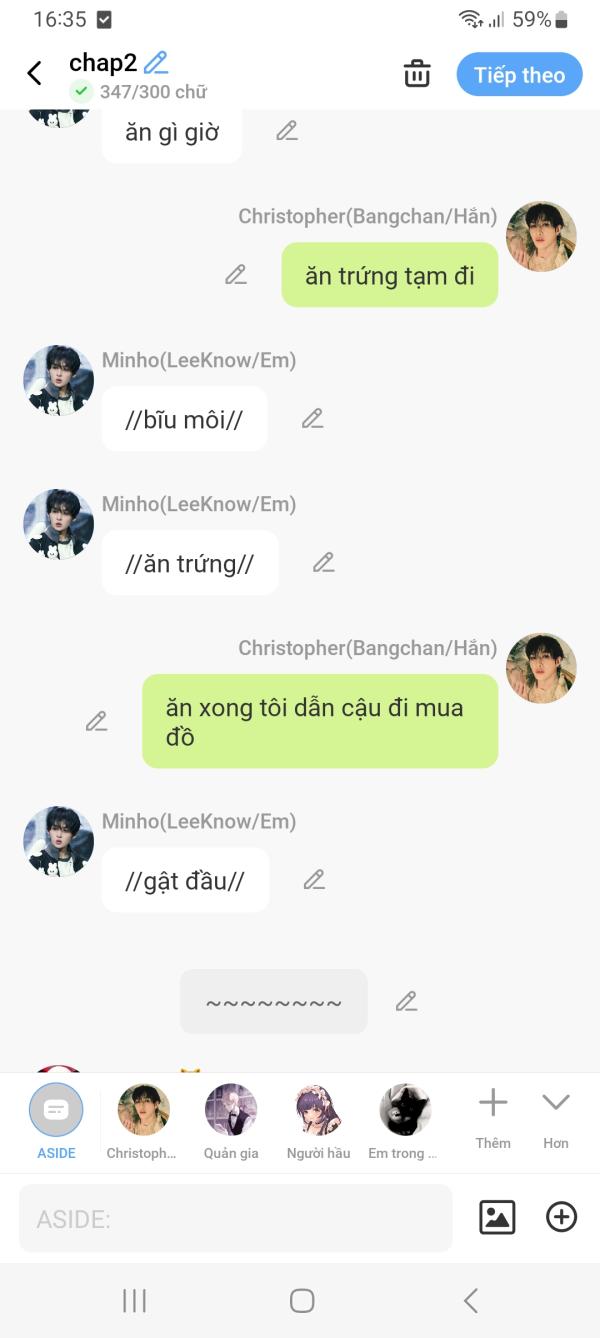Switch to the Em trong... character
The width and height of the screenshot is (600, 1338).
click(404, 1120)
